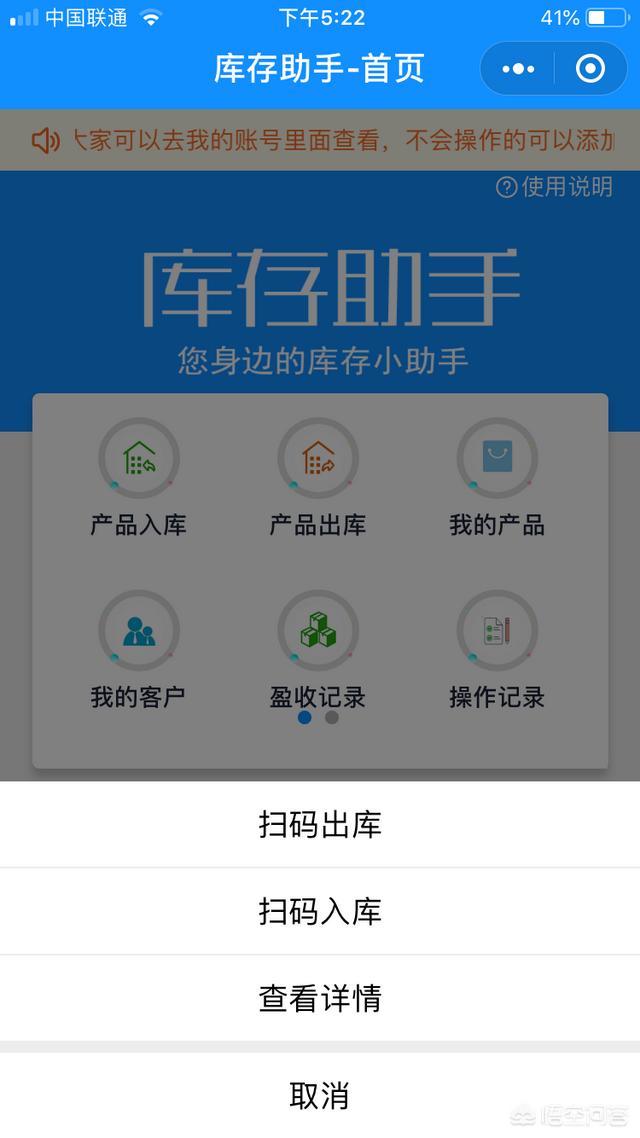This screenshot has height=1138, width=640.
Task: Choose the 扫码入库 option
Action: click(x=320, y=911)
